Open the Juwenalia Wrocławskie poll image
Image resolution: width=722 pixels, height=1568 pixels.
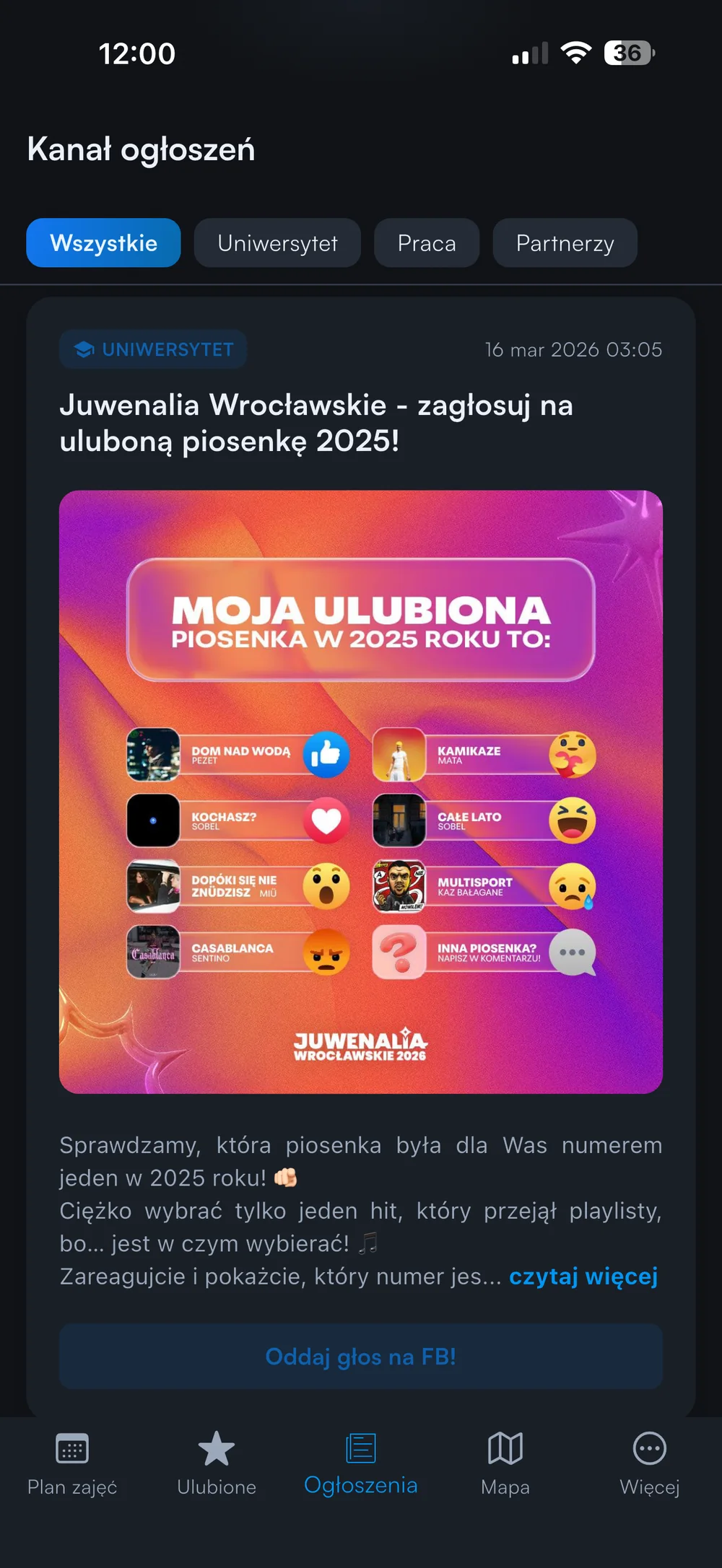point(361,792)
